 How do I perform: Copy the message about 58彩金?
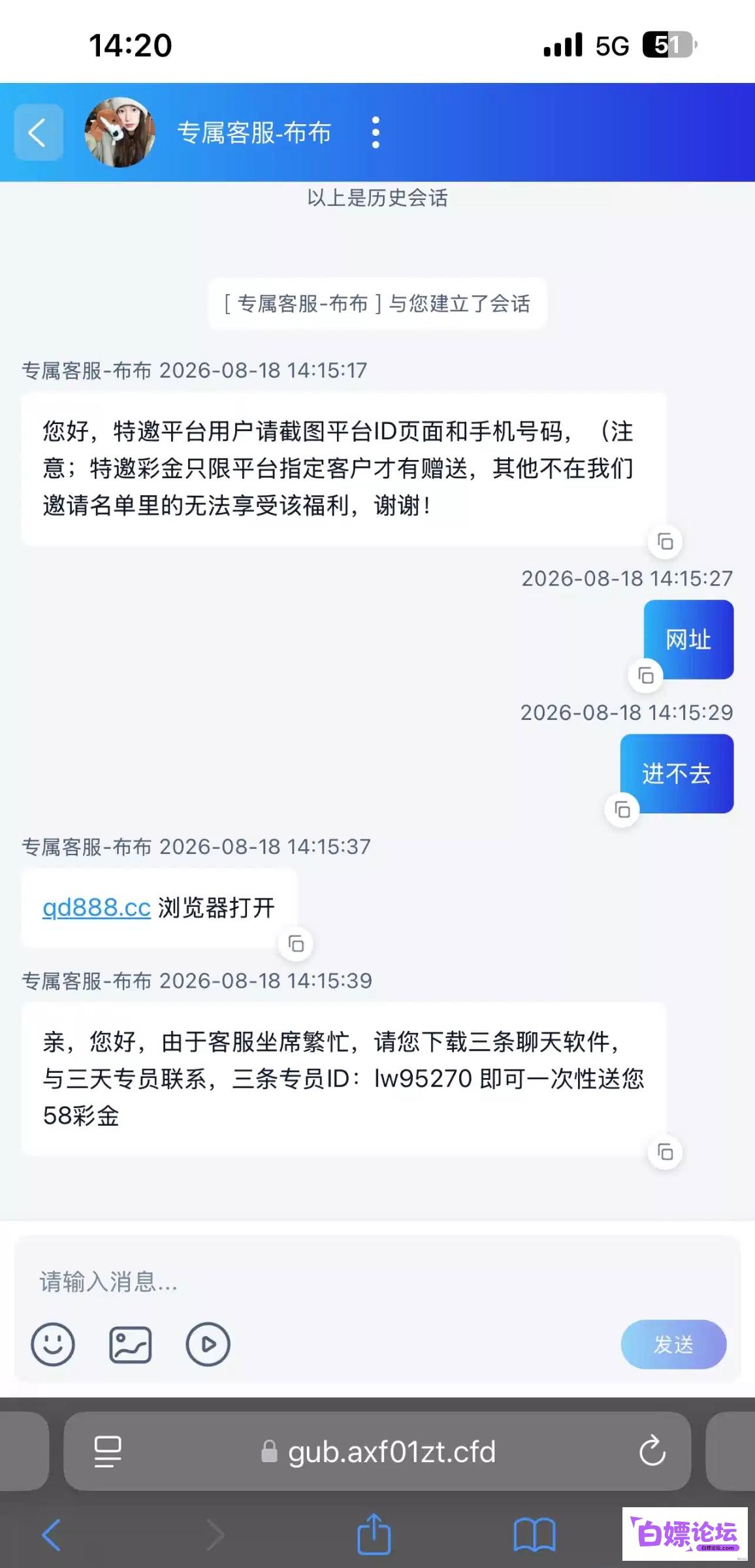click(665, 1152)
